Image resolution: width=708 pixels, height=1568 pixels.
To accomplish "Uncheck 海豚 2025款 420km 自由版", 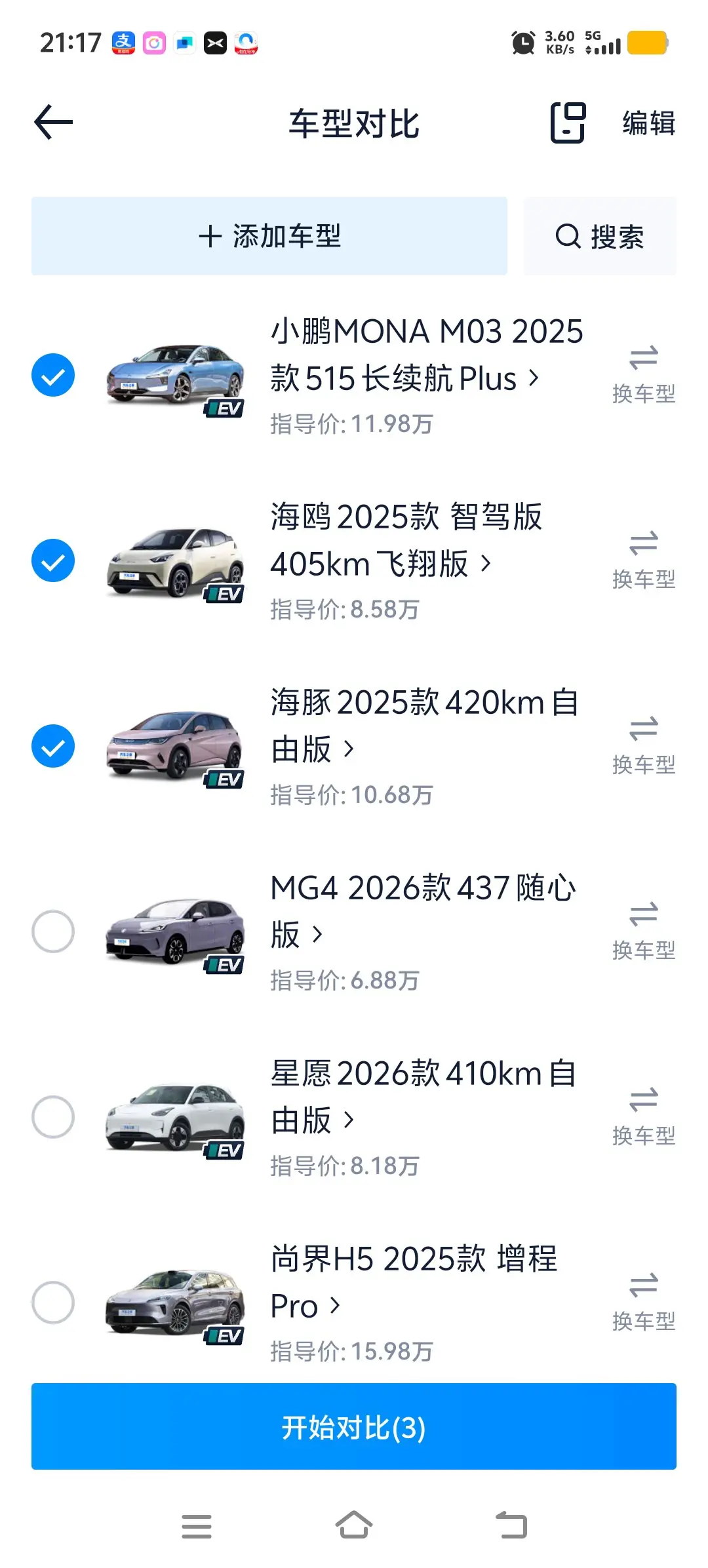I will click(x=53, y=746).
